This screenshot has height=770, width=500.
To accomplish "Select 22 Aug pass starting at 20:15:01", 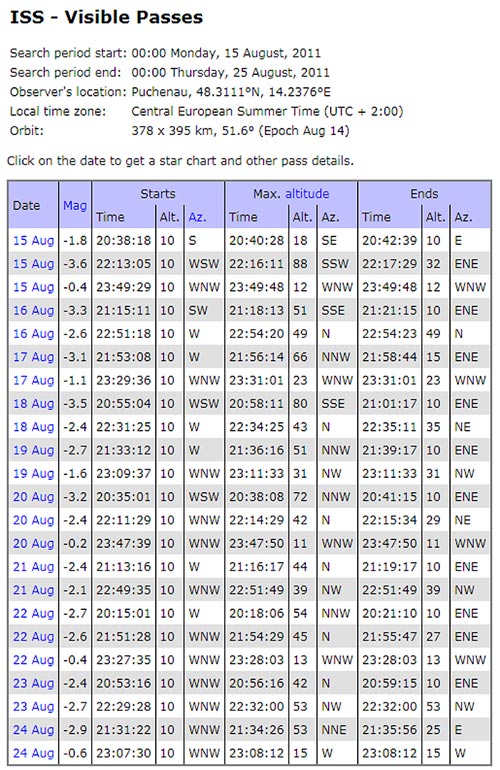I will 33,613.
